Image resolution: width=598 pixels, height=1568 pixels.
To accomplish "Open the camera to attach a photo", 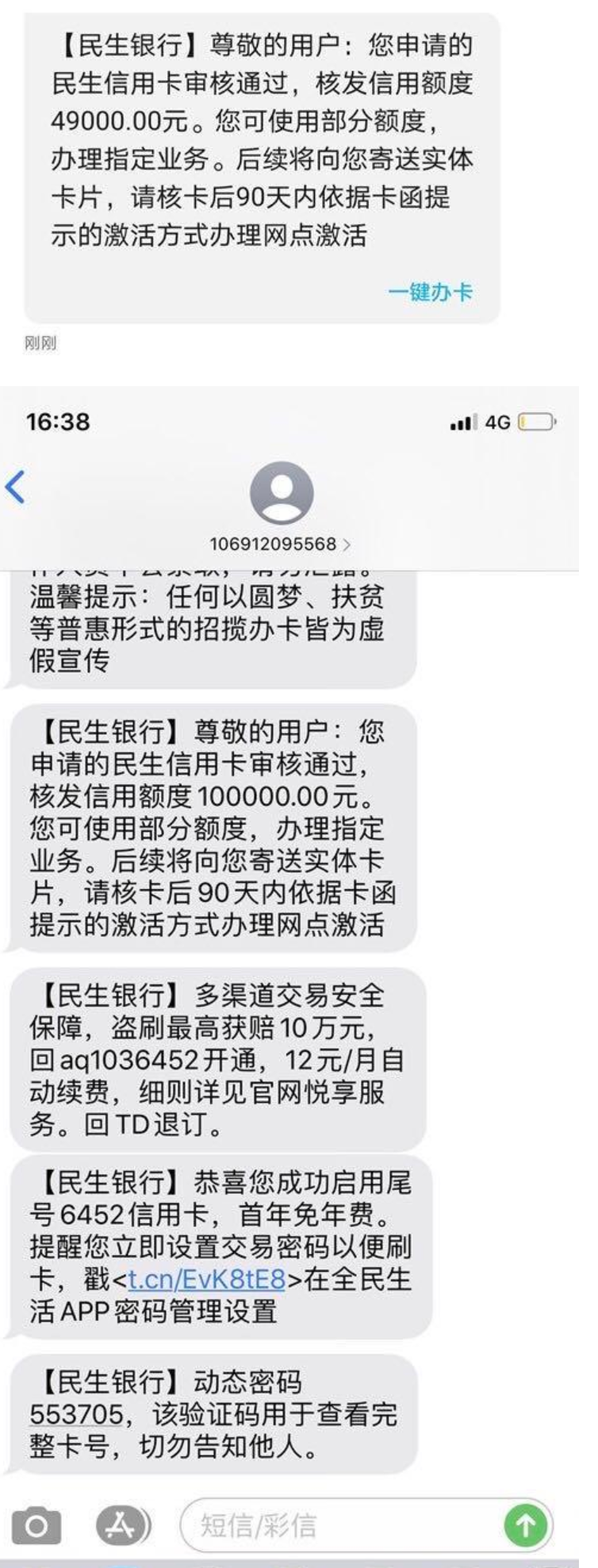I will pos(36,1524).
